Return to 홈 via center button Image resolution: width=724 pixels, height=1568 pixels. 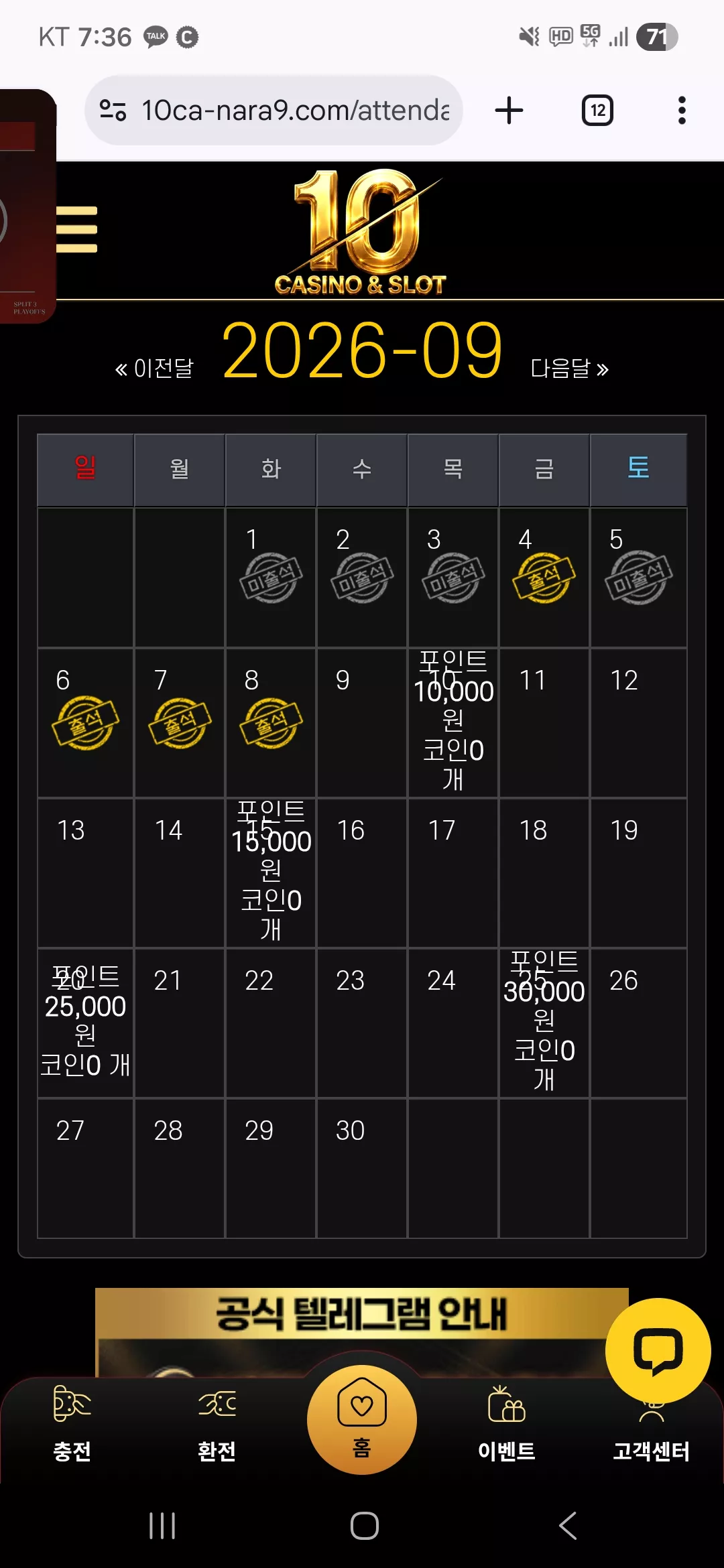[362, 1419]
